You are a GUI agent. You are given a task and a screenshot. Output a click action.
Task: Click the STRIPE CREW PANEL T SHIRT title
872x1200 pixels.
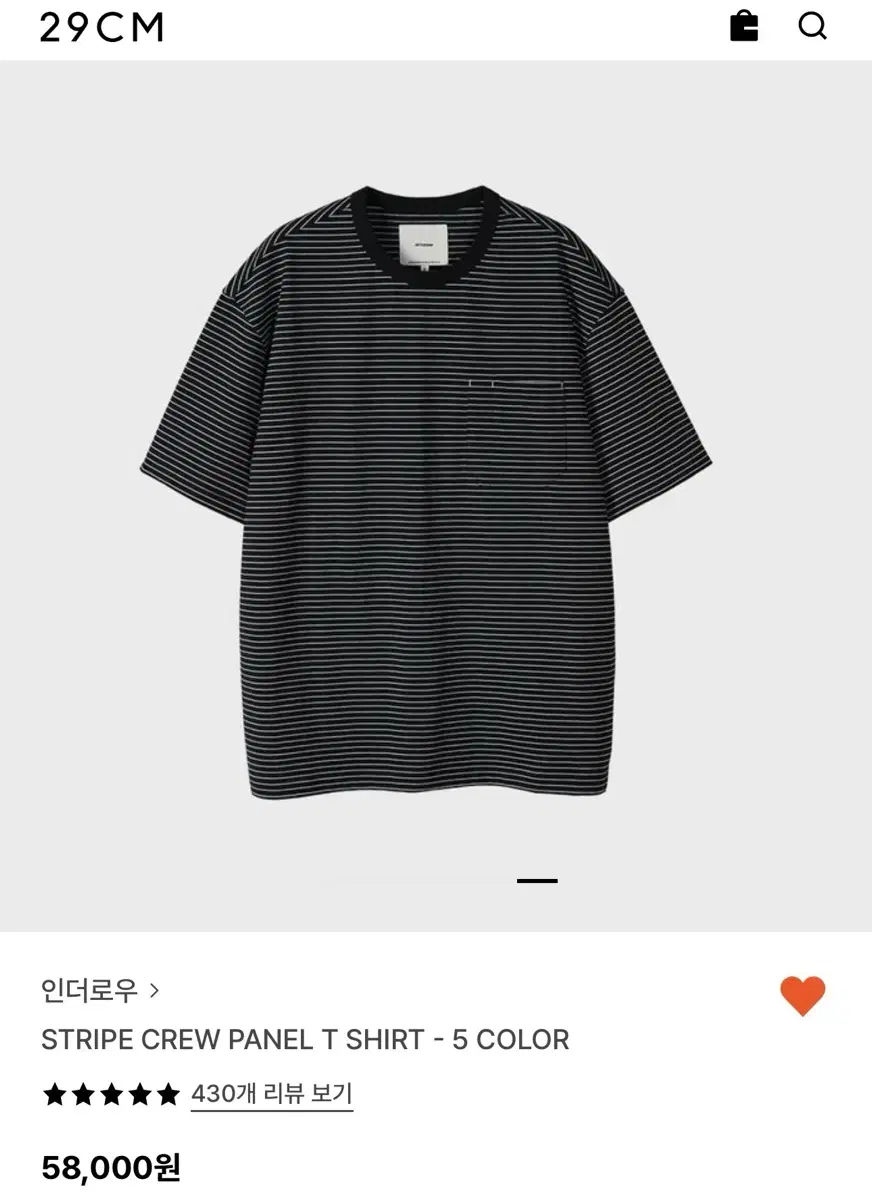pos(304,1040)
